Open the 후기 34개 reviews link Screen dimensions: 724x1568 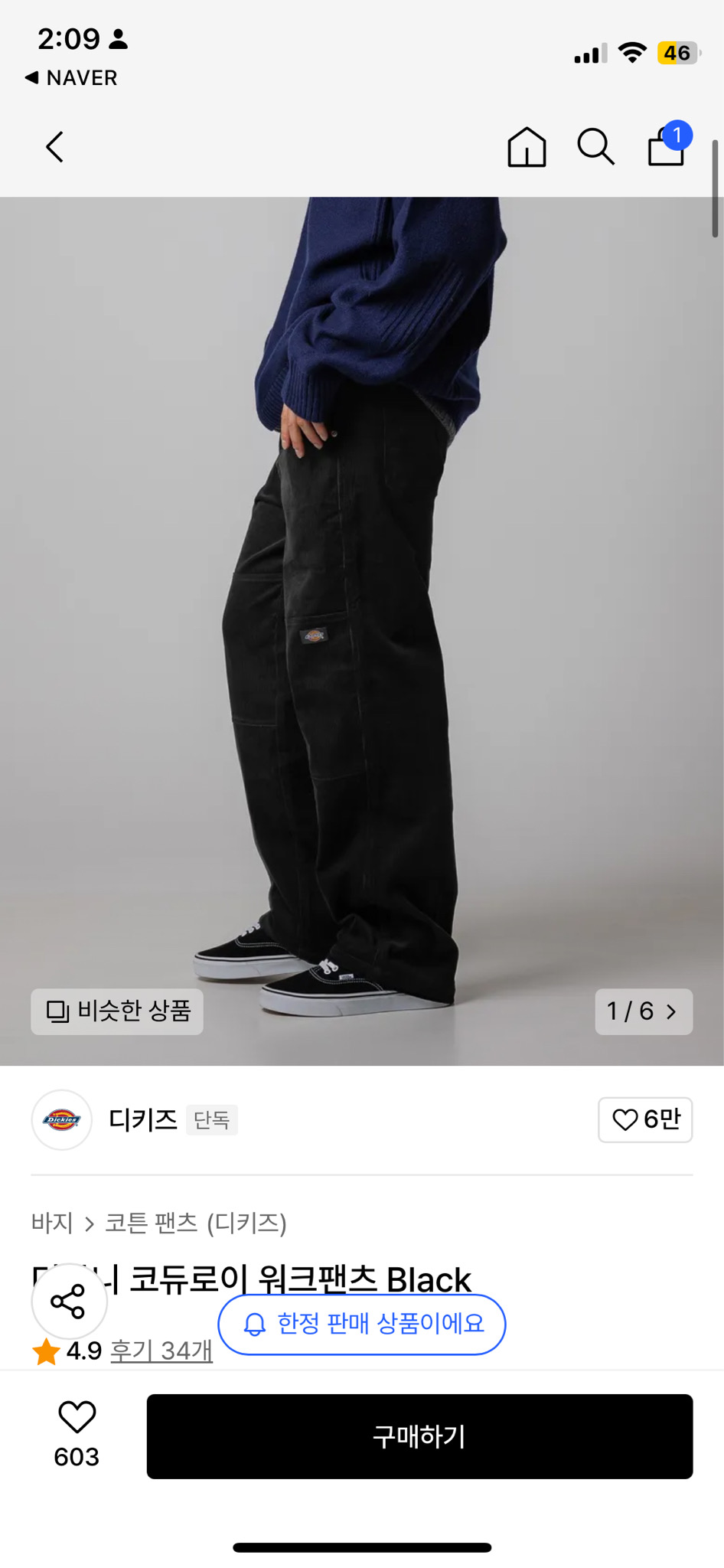(161, 1351)
